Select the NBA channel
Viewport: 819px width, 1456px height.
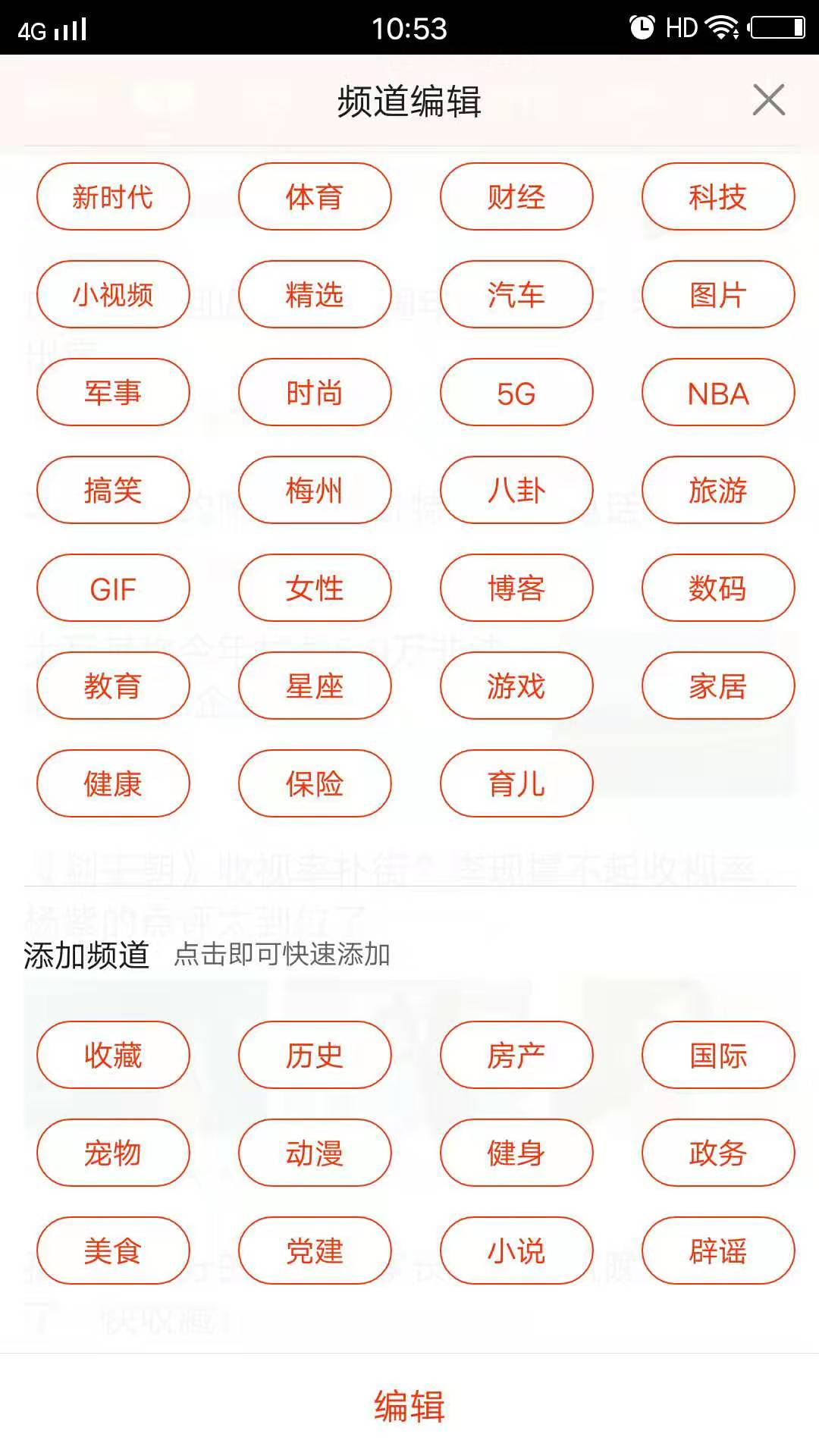point(717,392)
